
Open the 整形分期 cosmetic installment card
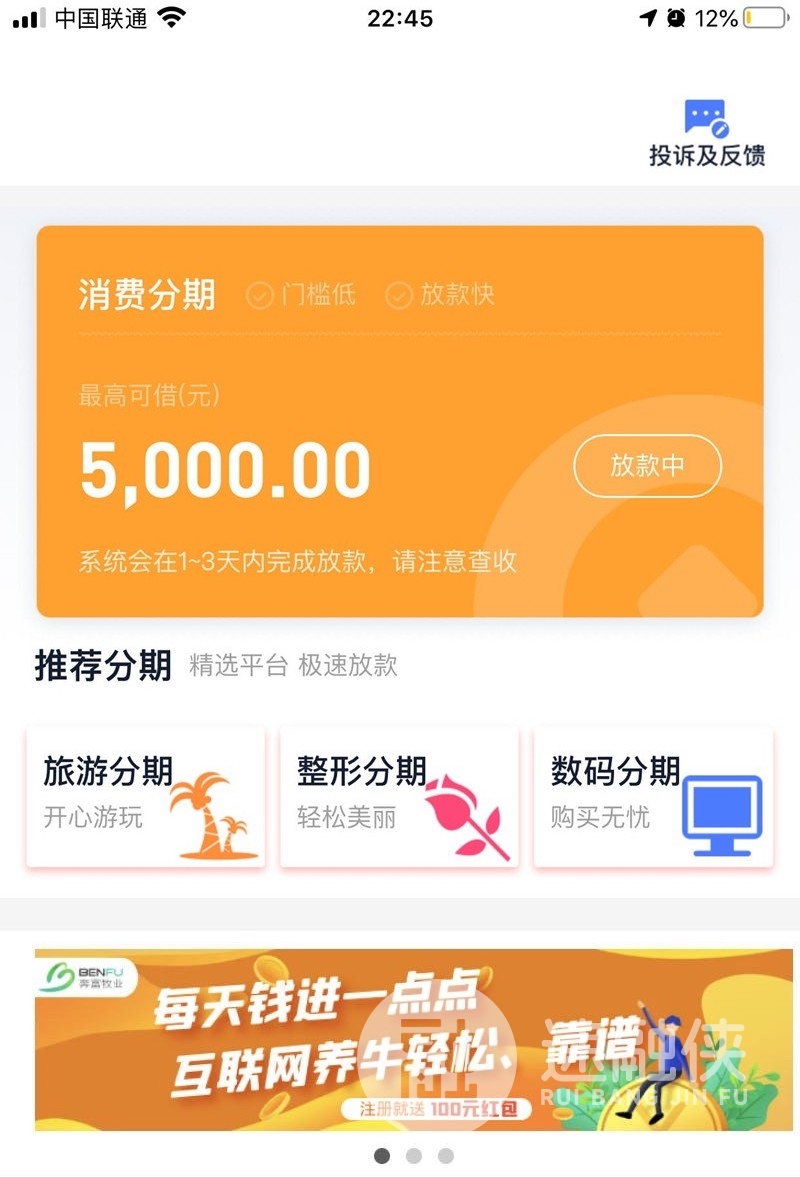click(x=399, y=797)
